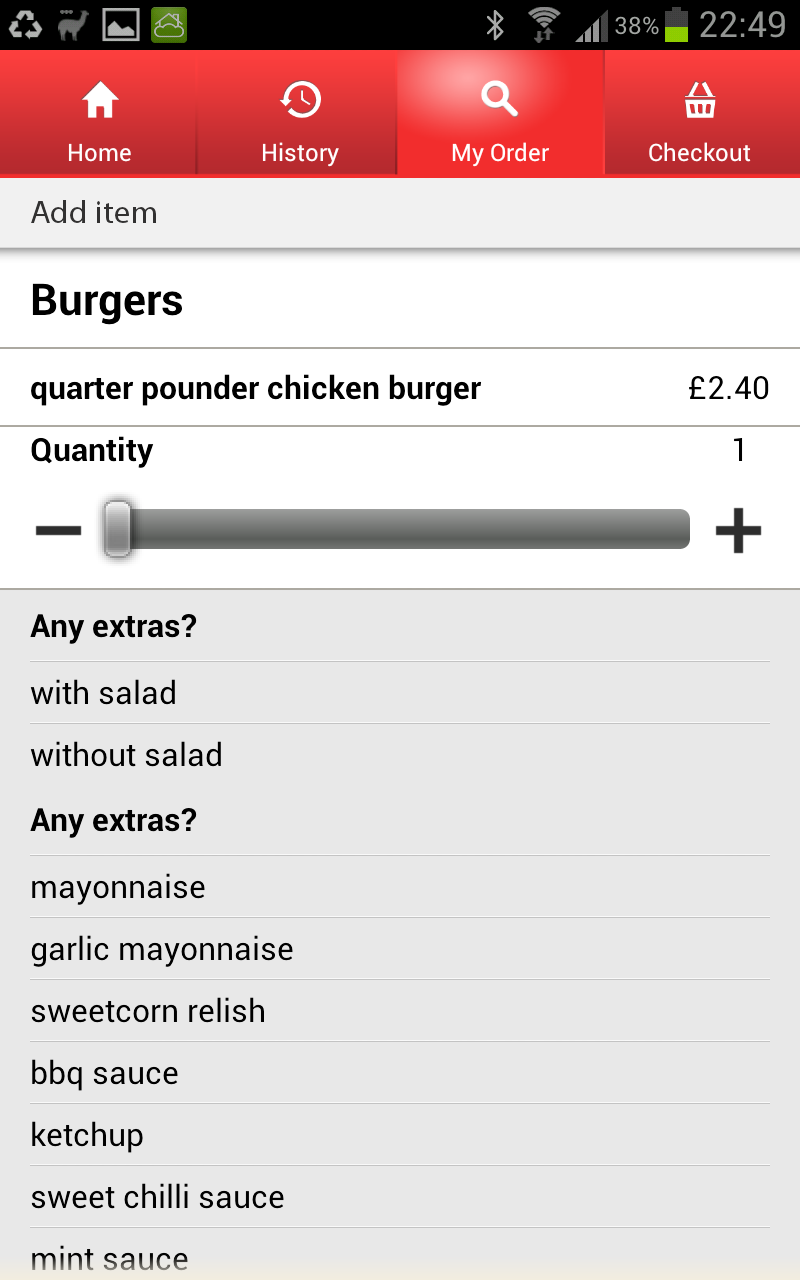Choose ketchup as an extra
The width and height of the screenshot is (800, 1280).
[x=400, y=1135]
